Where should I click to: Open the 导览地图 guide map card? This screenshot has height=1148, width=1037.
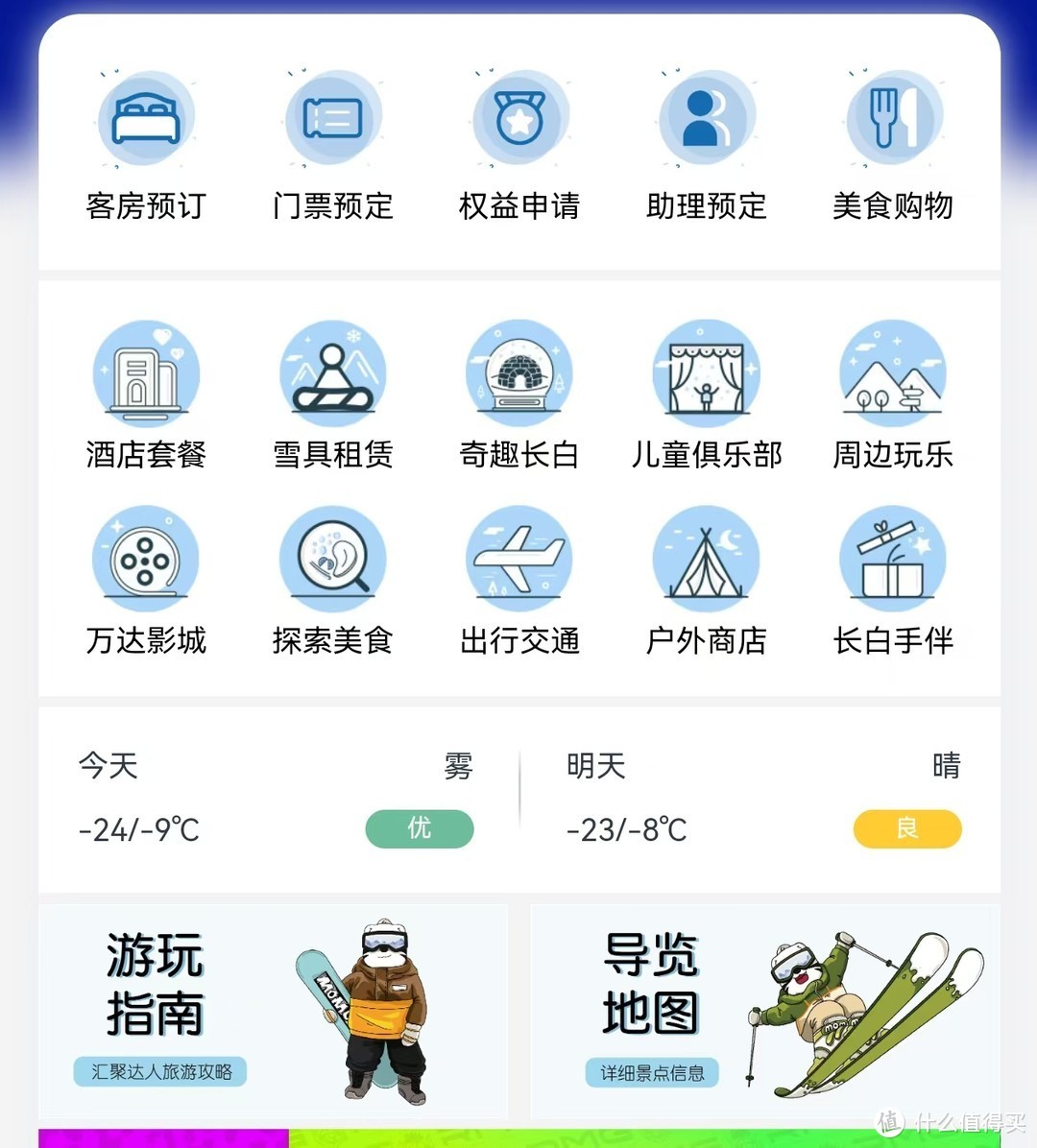tap(765, 1012)
